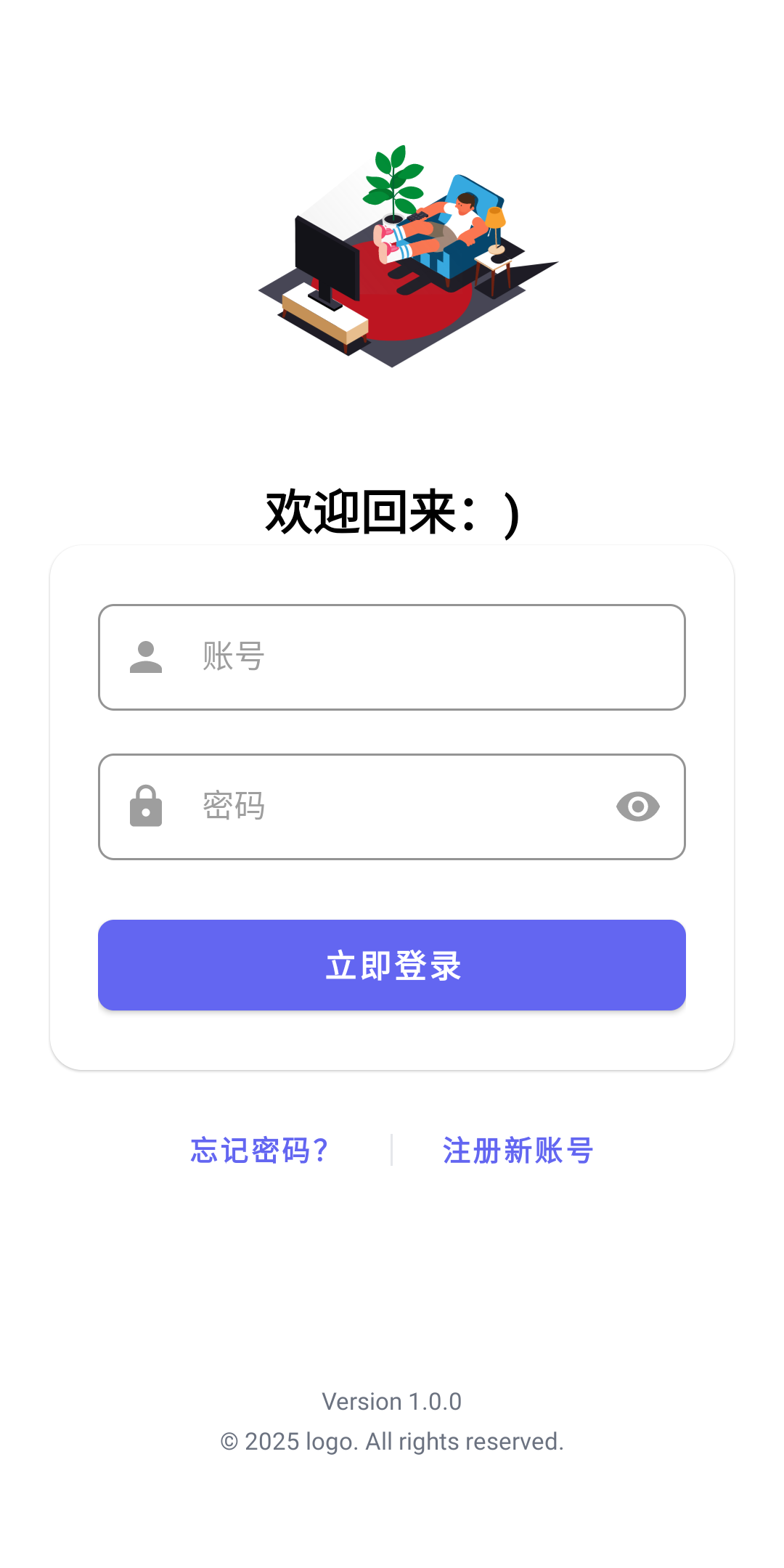
Task: Focus the 密码 password field
Action: click(x=392, y=807)
